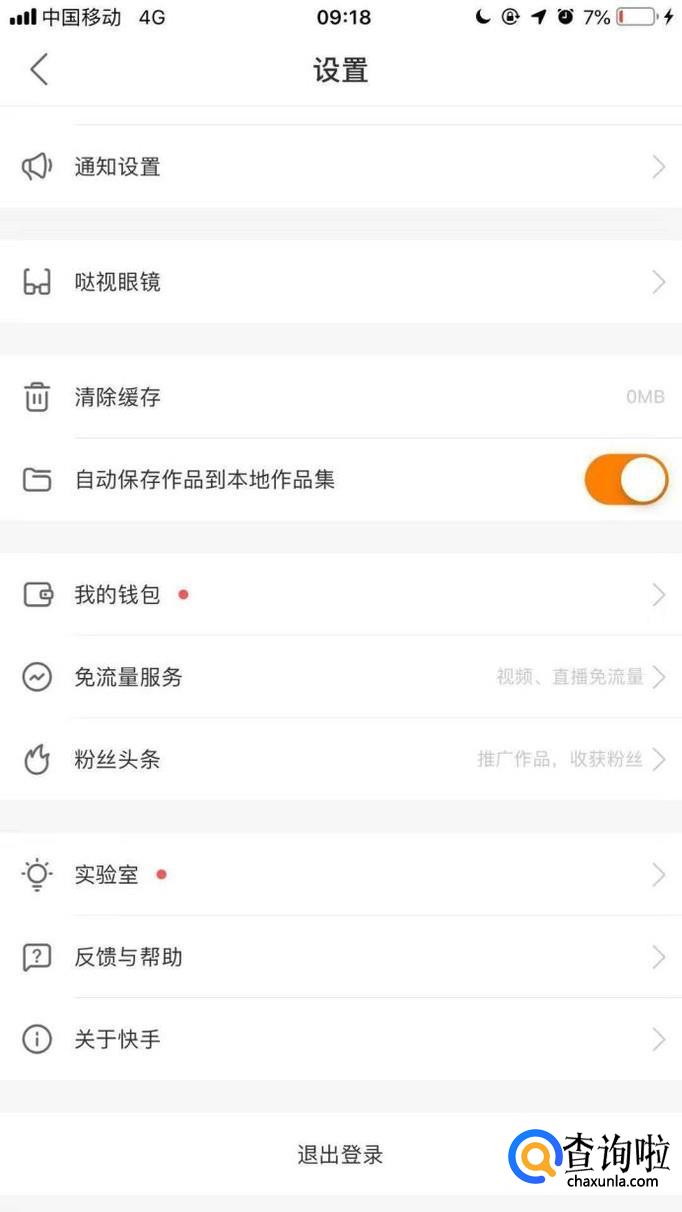Toggle off 自动保存作品到本地作品集 switch
The height and width of the screenshot is (1212, 682).
pyautogui.click(x=626, y=480)
